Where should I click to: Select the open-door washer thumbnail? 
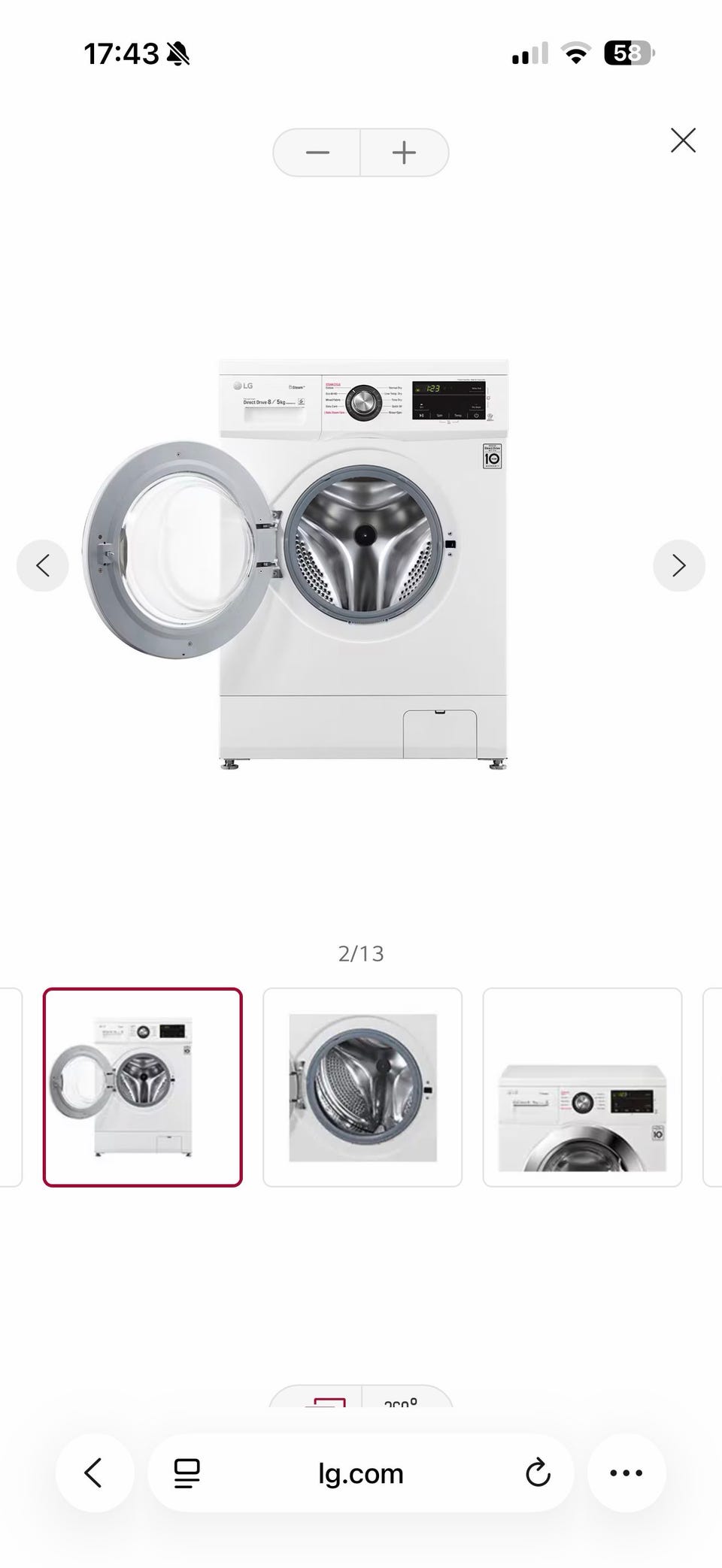[x=143, y=1087]
